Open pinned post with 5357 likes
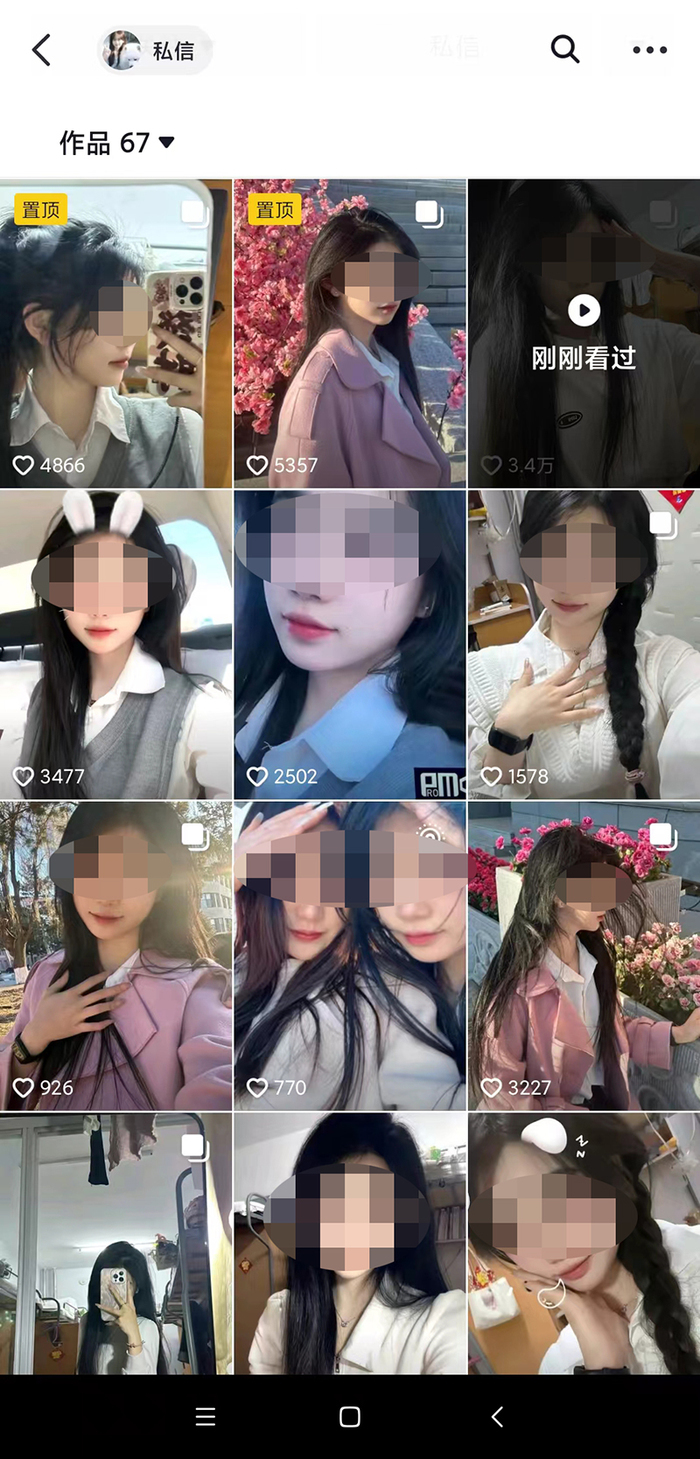The width and height of the screenshot is (700, 1459). 350,334
